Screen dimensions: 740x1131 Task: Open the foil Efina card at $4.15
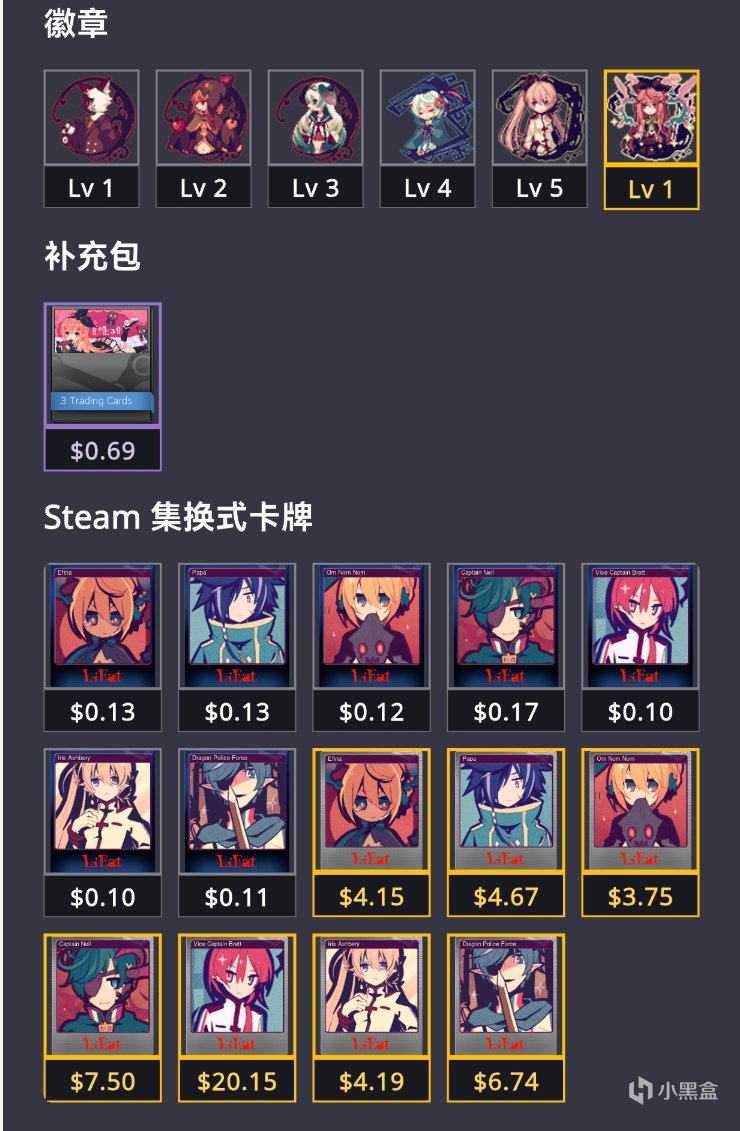tap(371, 830)
